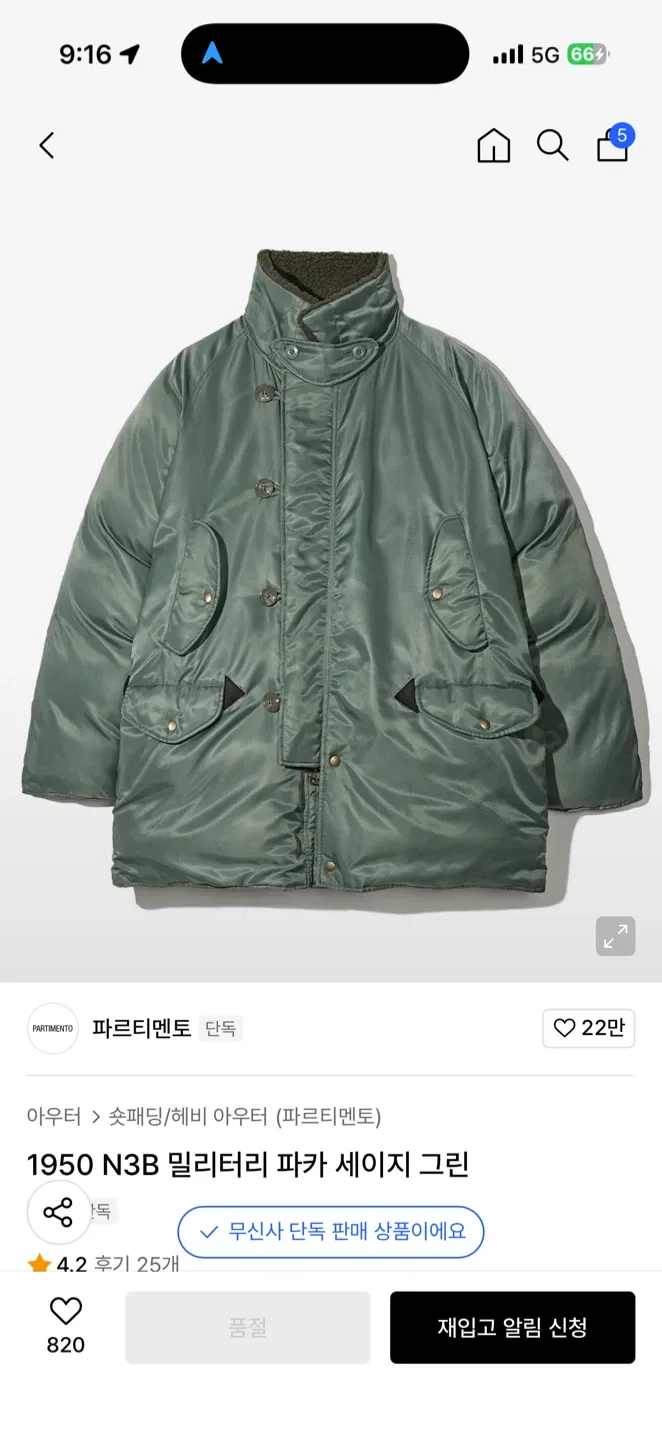Expand the product image to fullscreen

[x=615, y=936]
